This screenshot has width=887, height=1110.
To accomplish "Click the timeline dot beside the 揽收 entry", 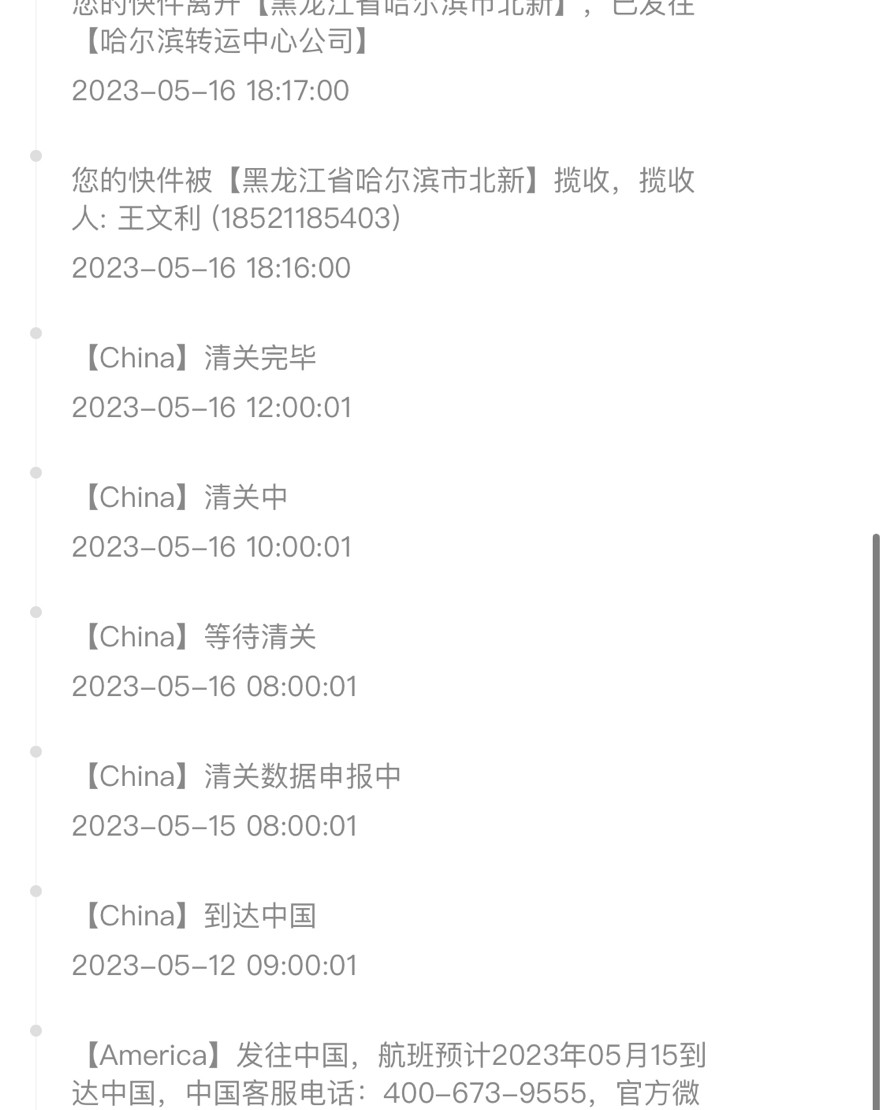I will 37,156.
